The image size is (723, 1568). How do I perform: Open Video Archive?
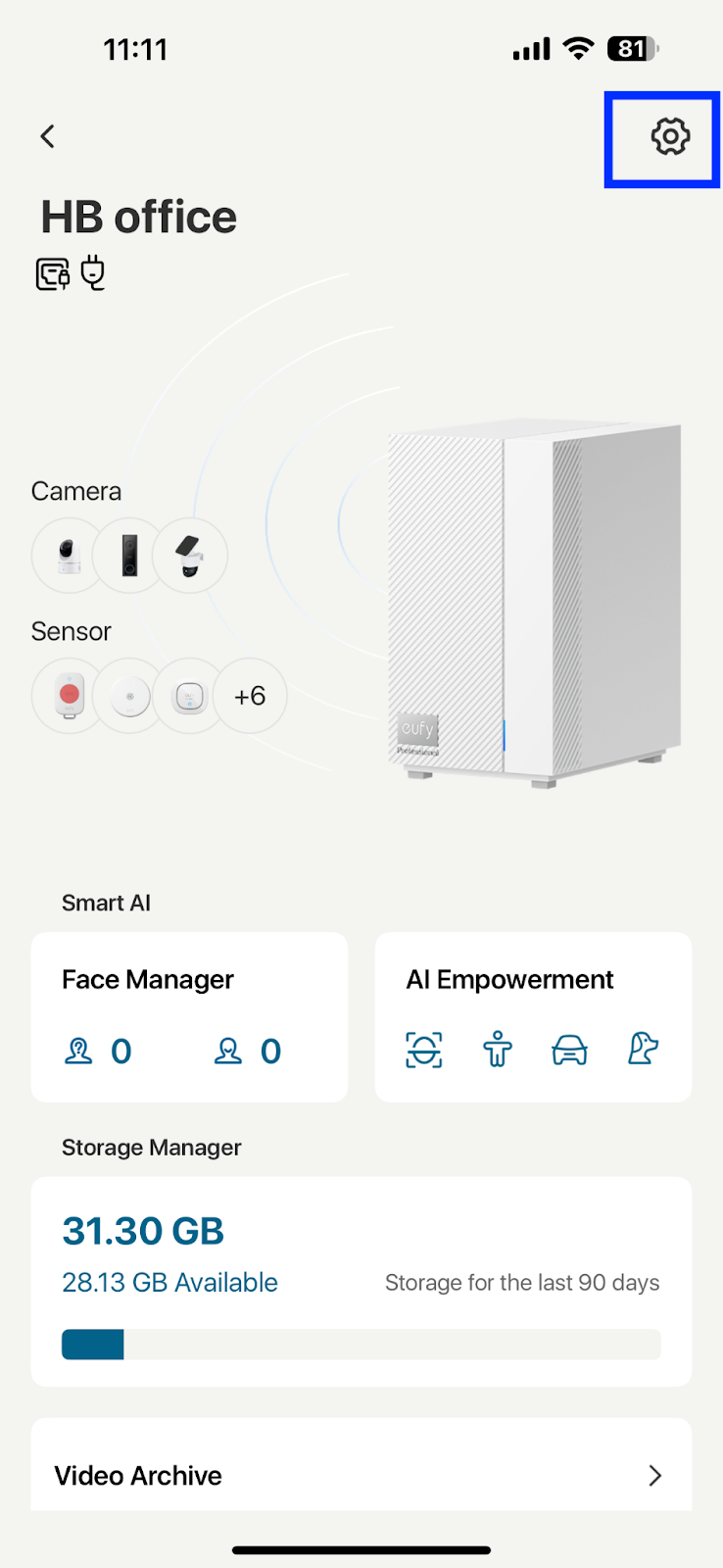coord(361,1474)
